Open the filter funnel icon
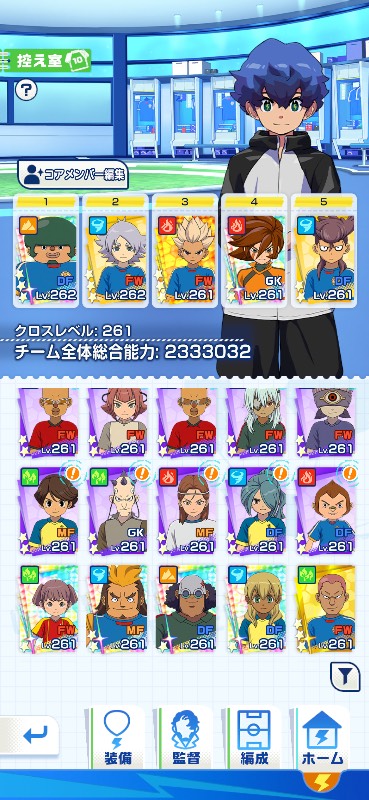This screenshot has width=369, height=800. (345, 678)
